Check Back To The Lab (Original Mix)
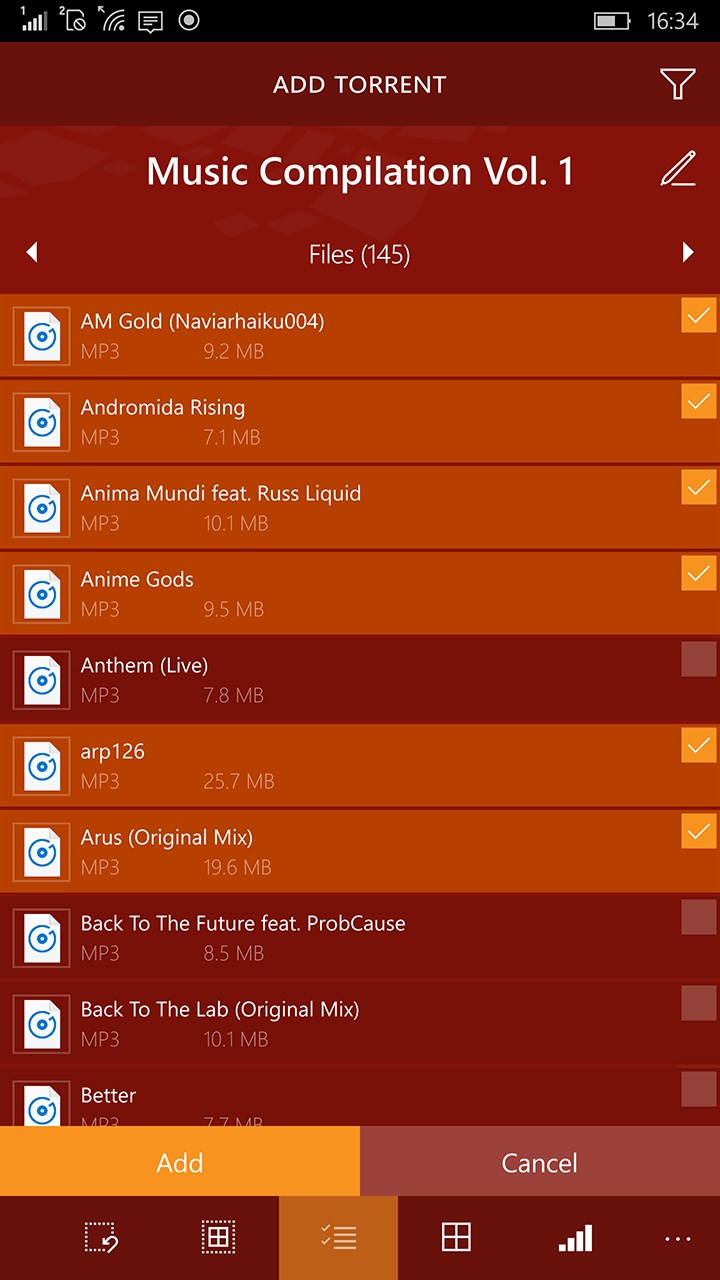The width and height of the screenshot is (720, 1280). (699, 1004)
